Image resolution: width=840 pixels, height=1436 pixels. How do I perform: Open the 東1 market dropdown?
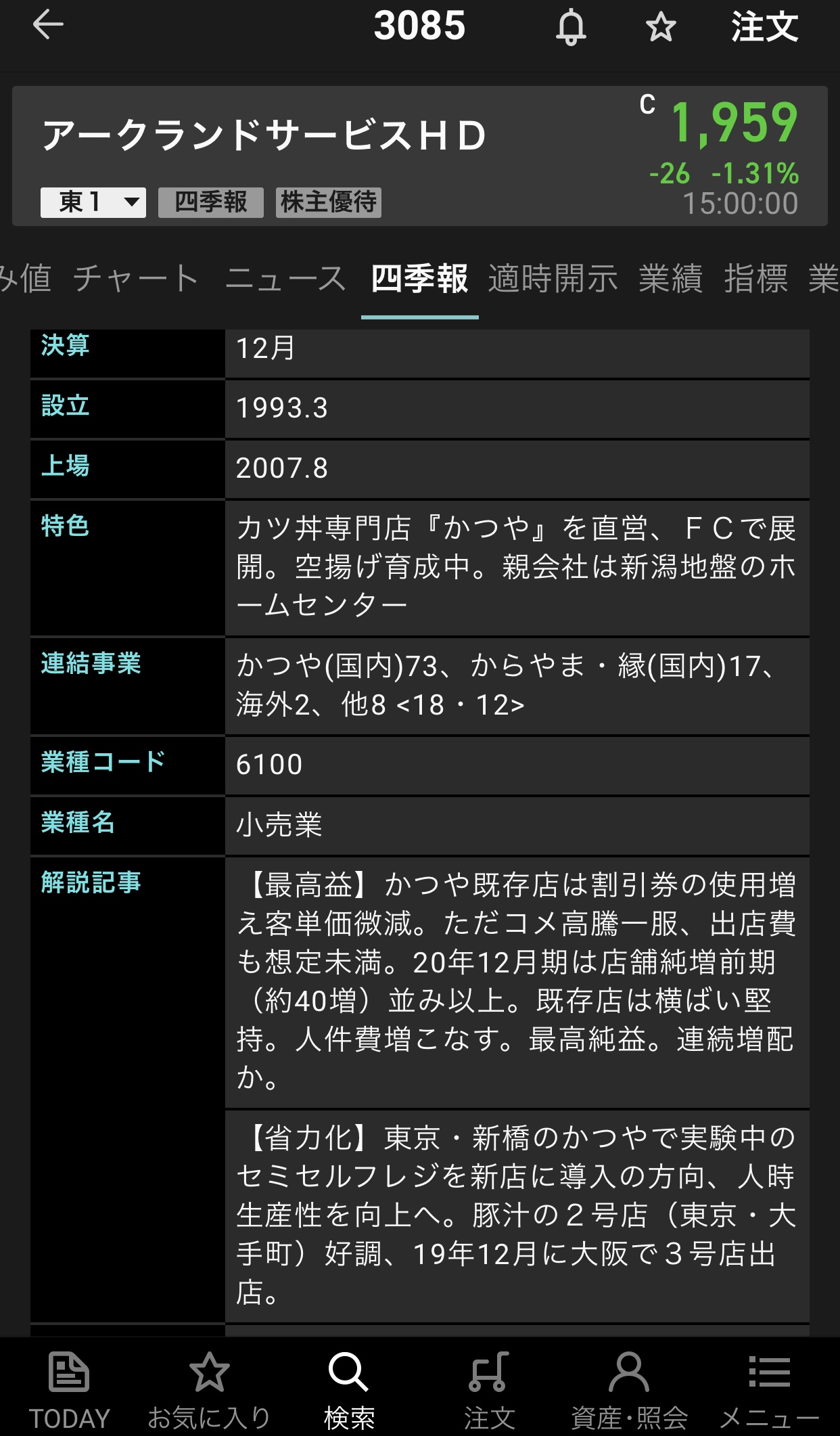pyautogui.click(x=93, y=202)
